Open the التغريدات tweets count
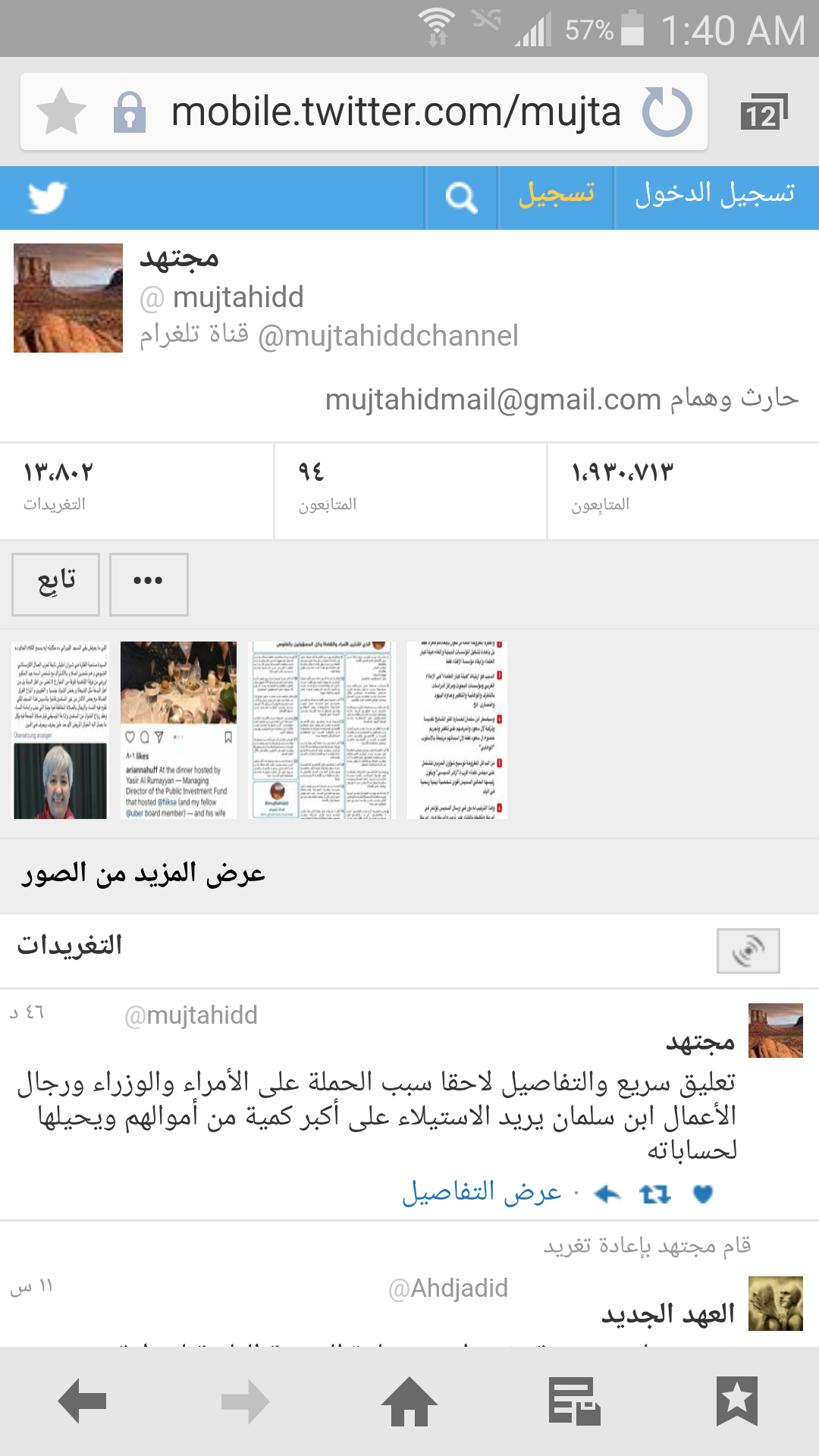The height and width of the screenshot is (1456, 819). pos(136,491)
